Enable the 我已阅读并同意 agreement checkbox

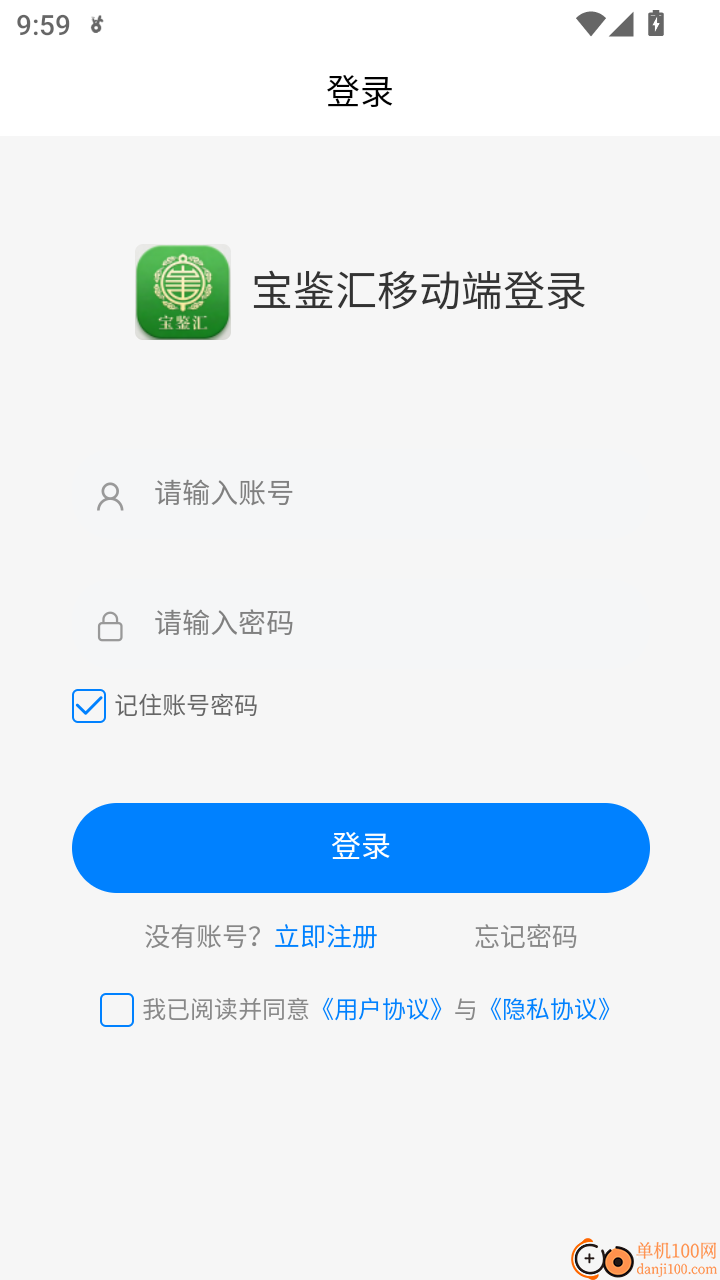coord(116,1010)
